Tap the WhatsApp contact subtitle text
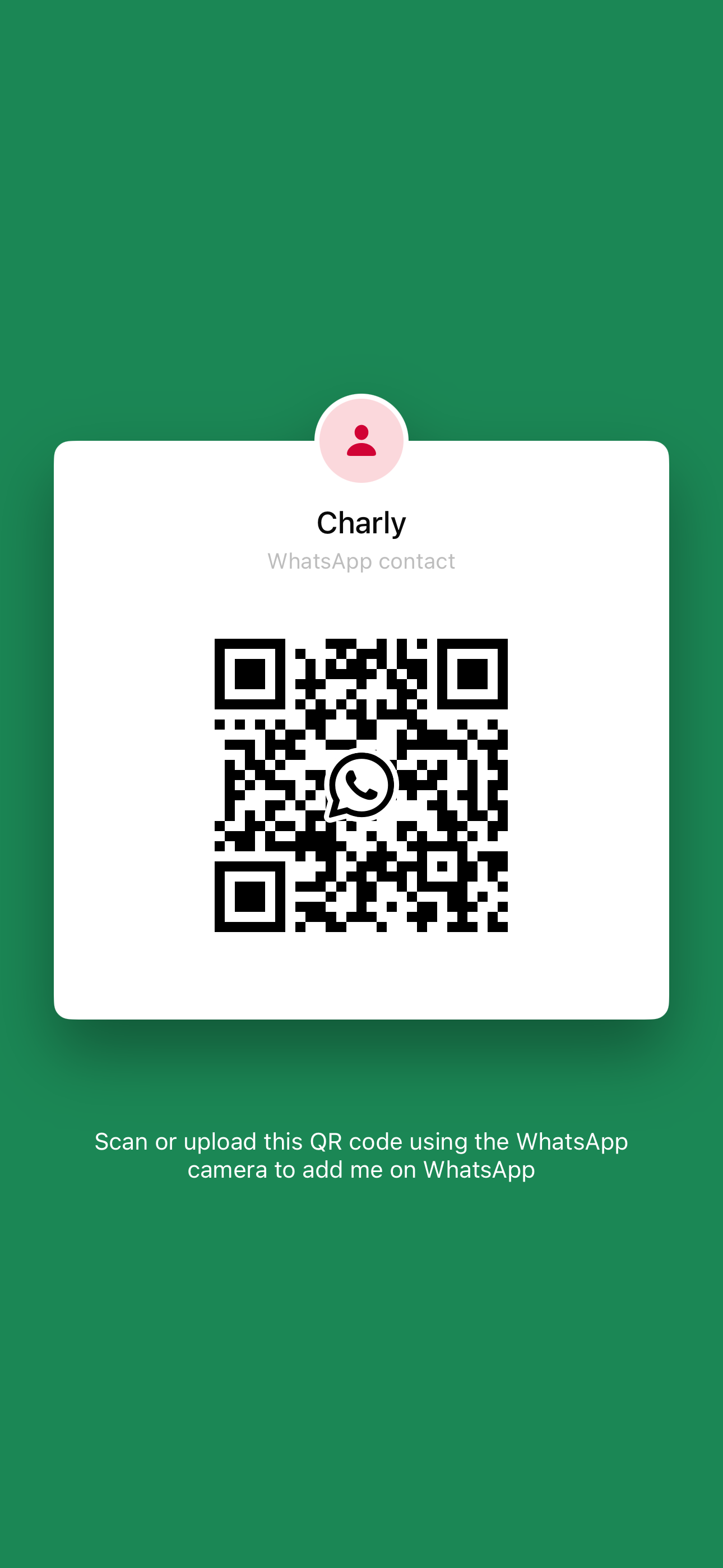The width and height of the screenshot is (723, 1568). [361, 561]
